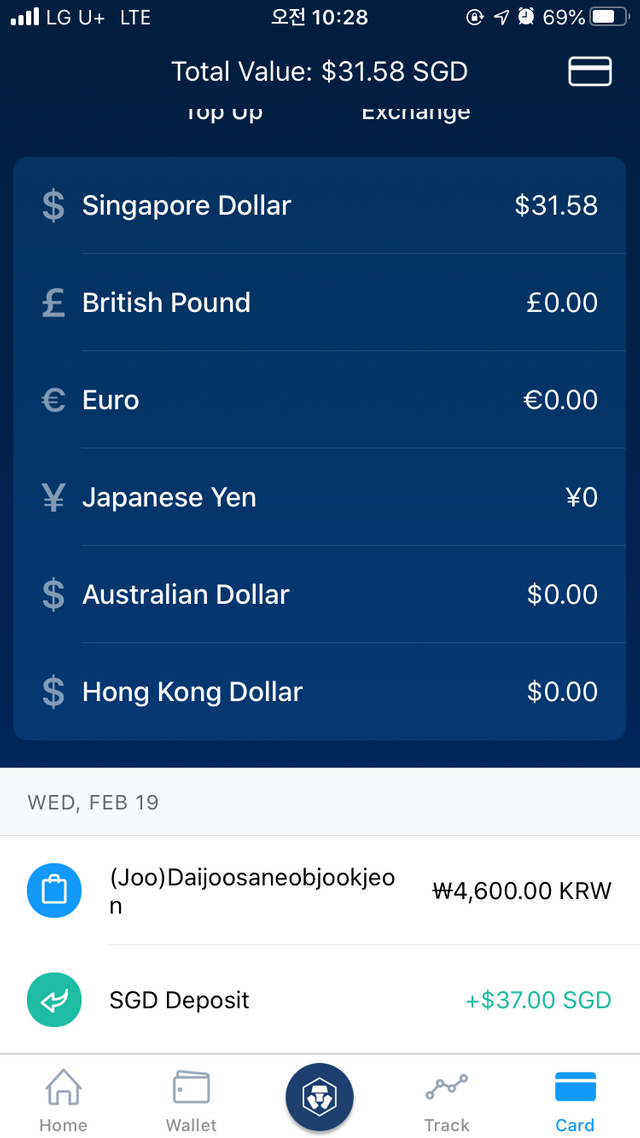The width and height of the screenshot is (640, 1138).
Task: Switch to the Track tab
Action: click(x=447, y=1098)
